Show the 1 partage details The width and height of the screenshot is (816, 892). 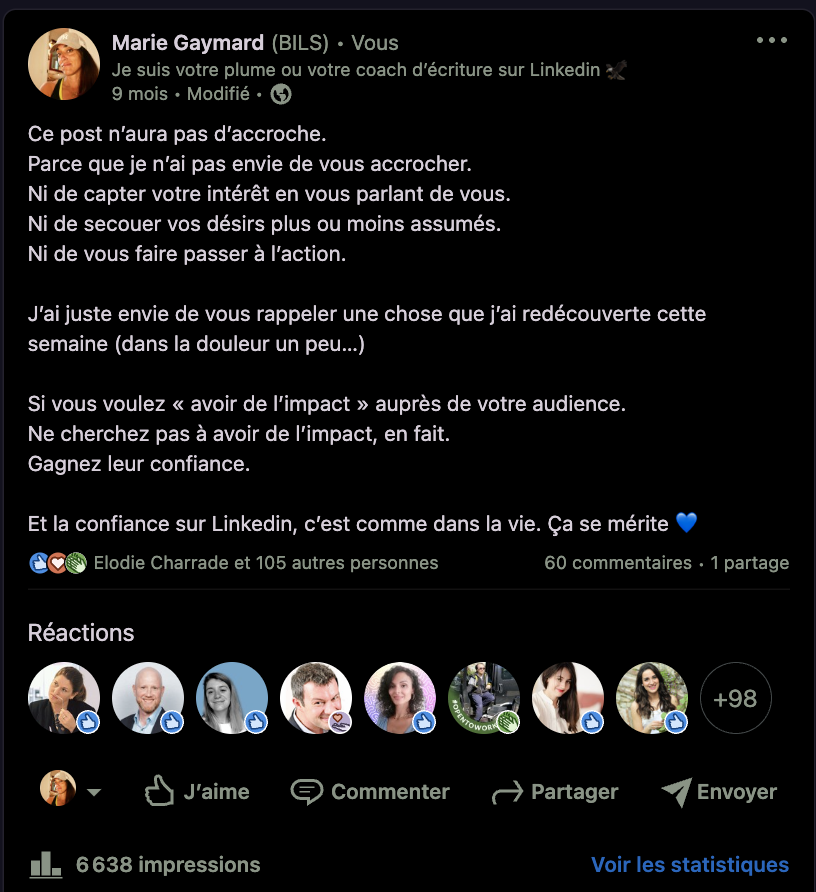(x=749, y=563)
